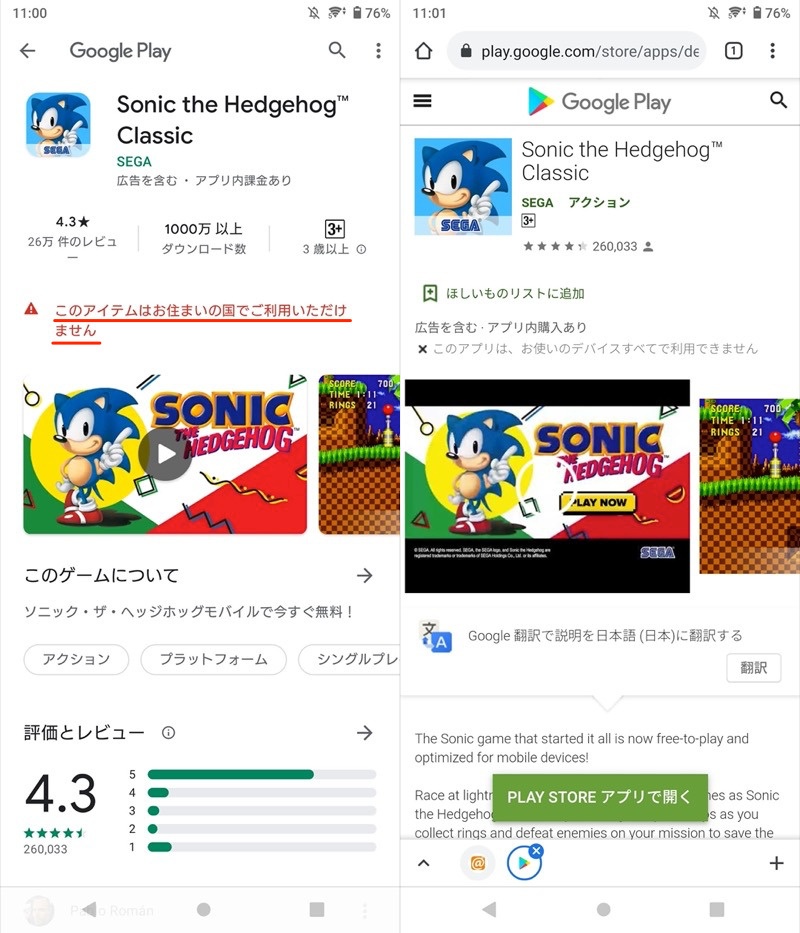Open the このゲームについて arrow

tap(365, 575)
